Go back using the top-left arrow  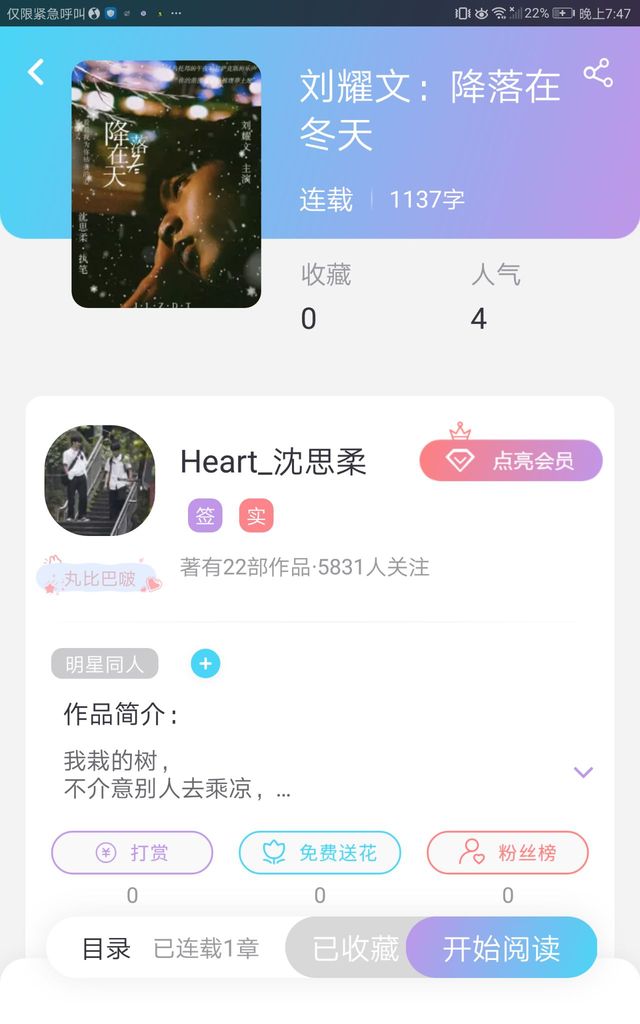click(x=36, y=72)
